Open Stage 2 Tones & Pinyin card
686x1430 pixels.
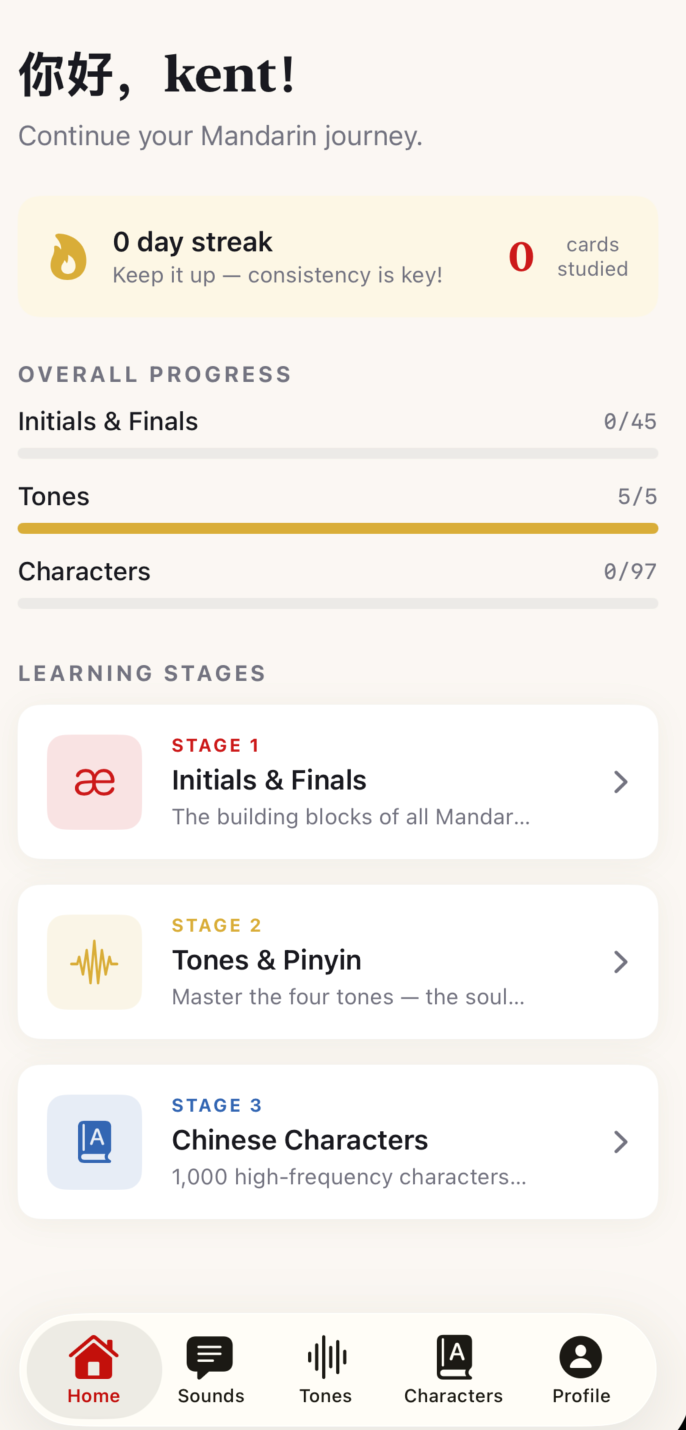[x=338, y=962]
